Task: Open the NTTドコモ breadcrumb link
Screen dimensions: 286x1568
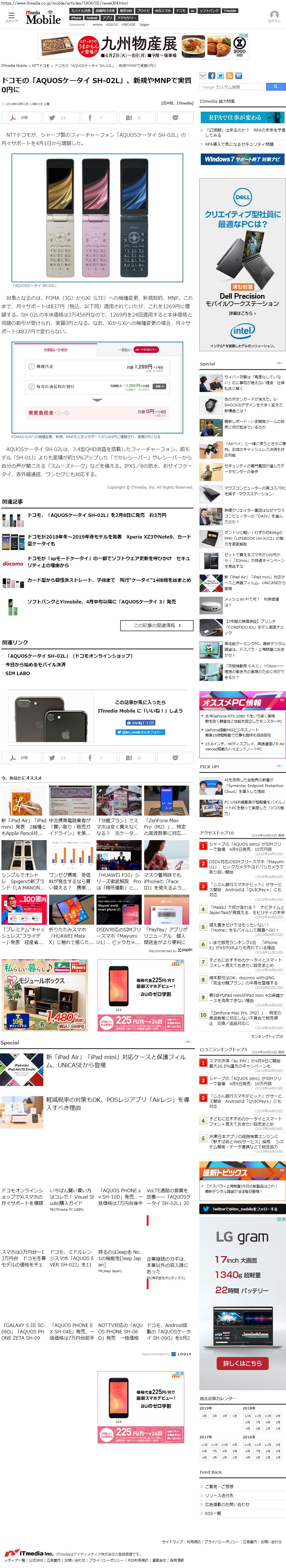Action: tap(41, 66)
